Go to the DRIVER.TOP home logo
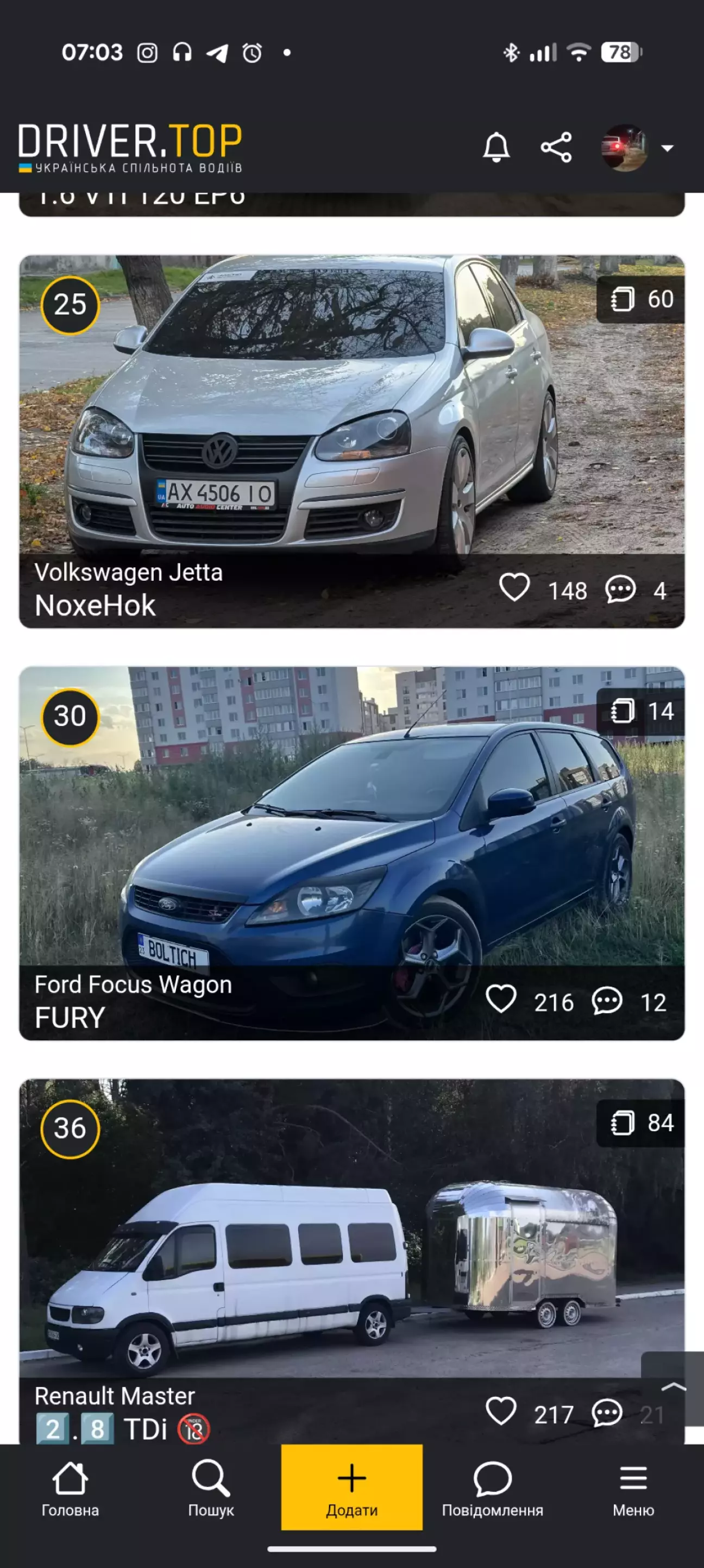The image size is (704, 1568). [x=130, y=147]
